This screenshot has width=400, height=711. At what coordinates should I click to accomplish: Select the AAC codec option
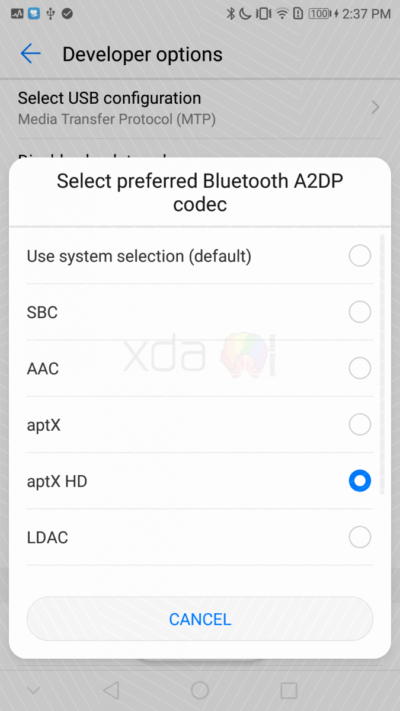(x=200, y=369)
